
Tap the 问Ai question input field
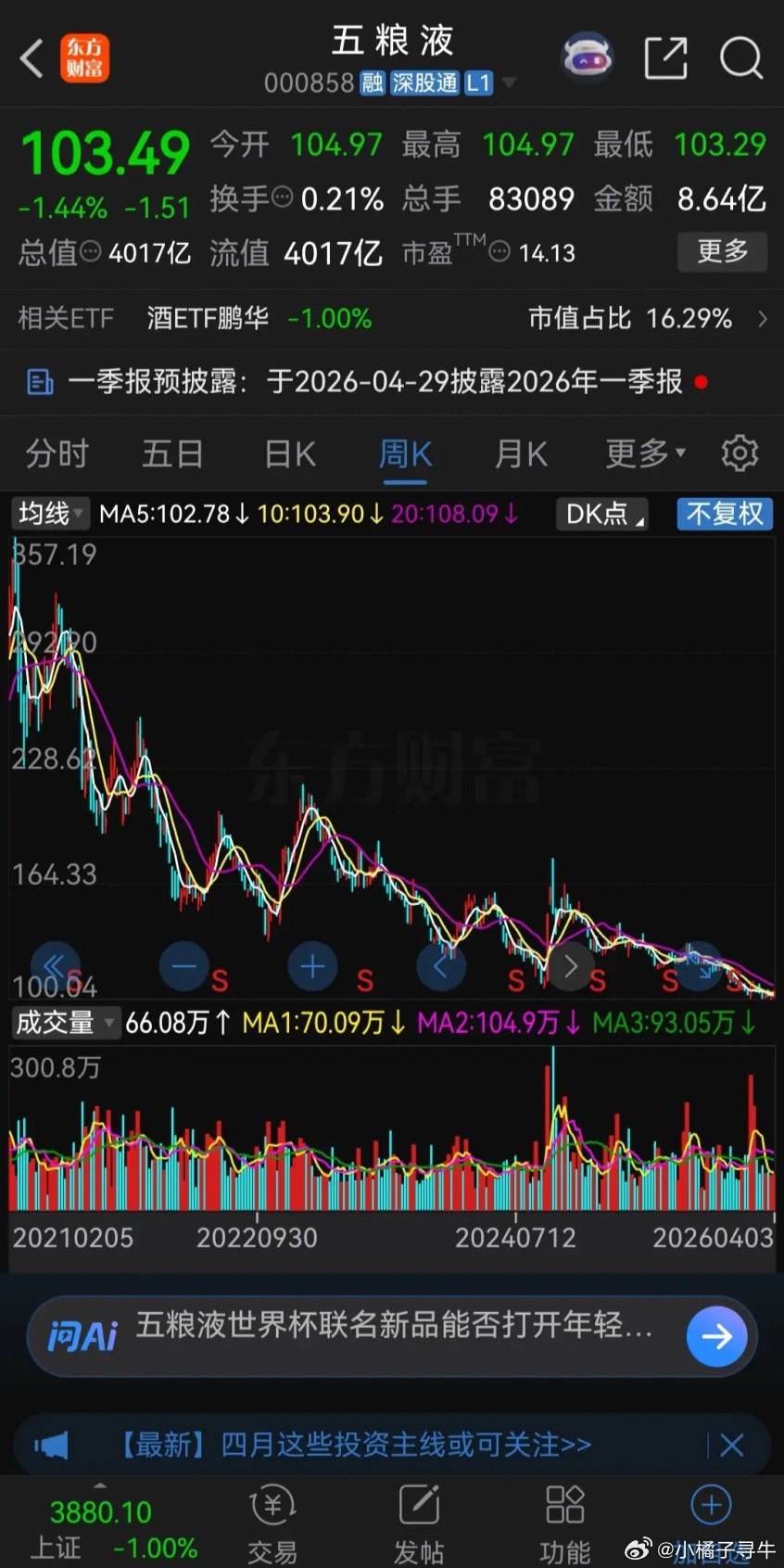[x=371, y=1335]
